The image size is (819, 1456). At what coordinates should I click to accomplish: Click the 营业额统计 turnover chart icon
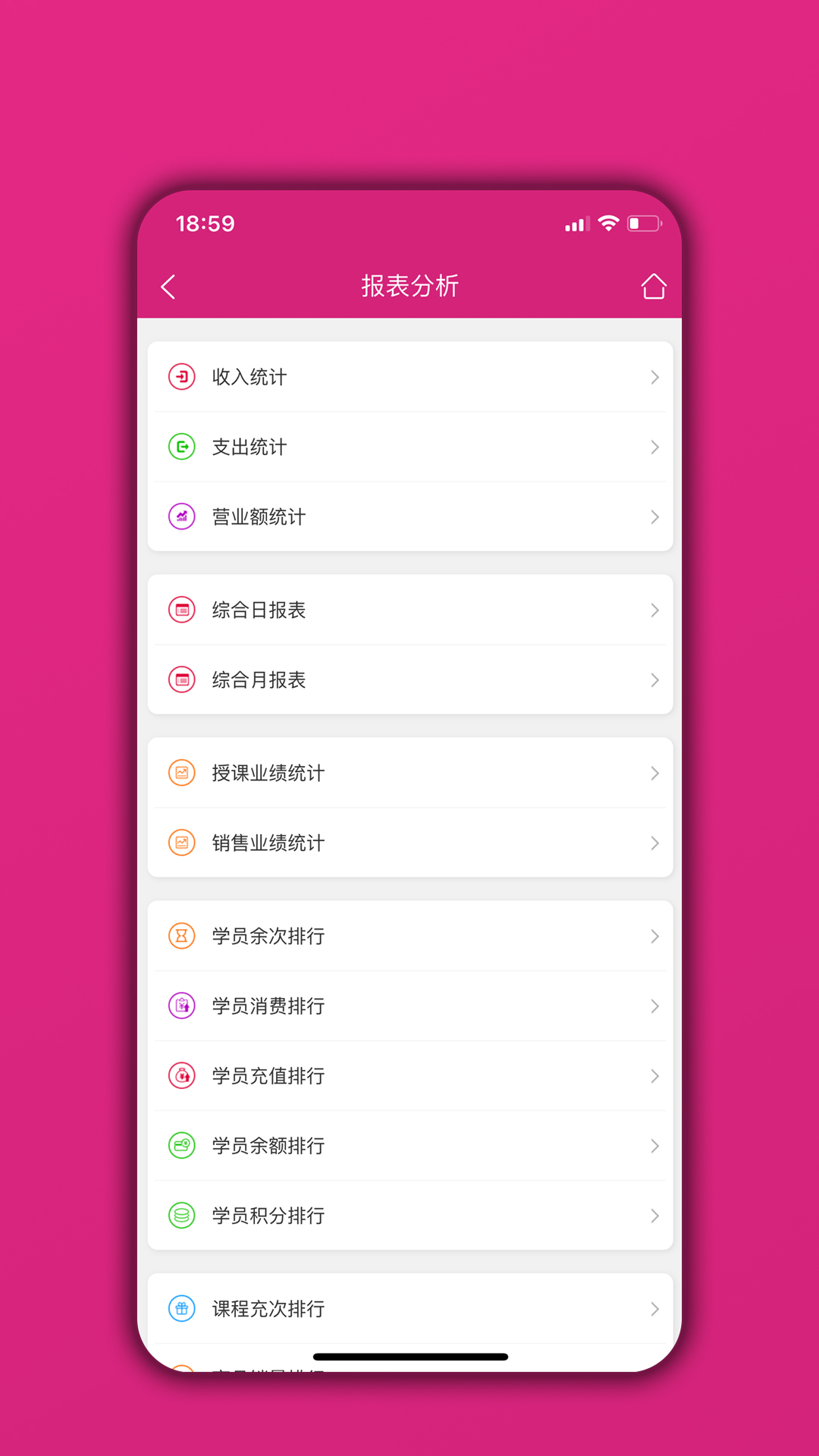coord(181,516)
